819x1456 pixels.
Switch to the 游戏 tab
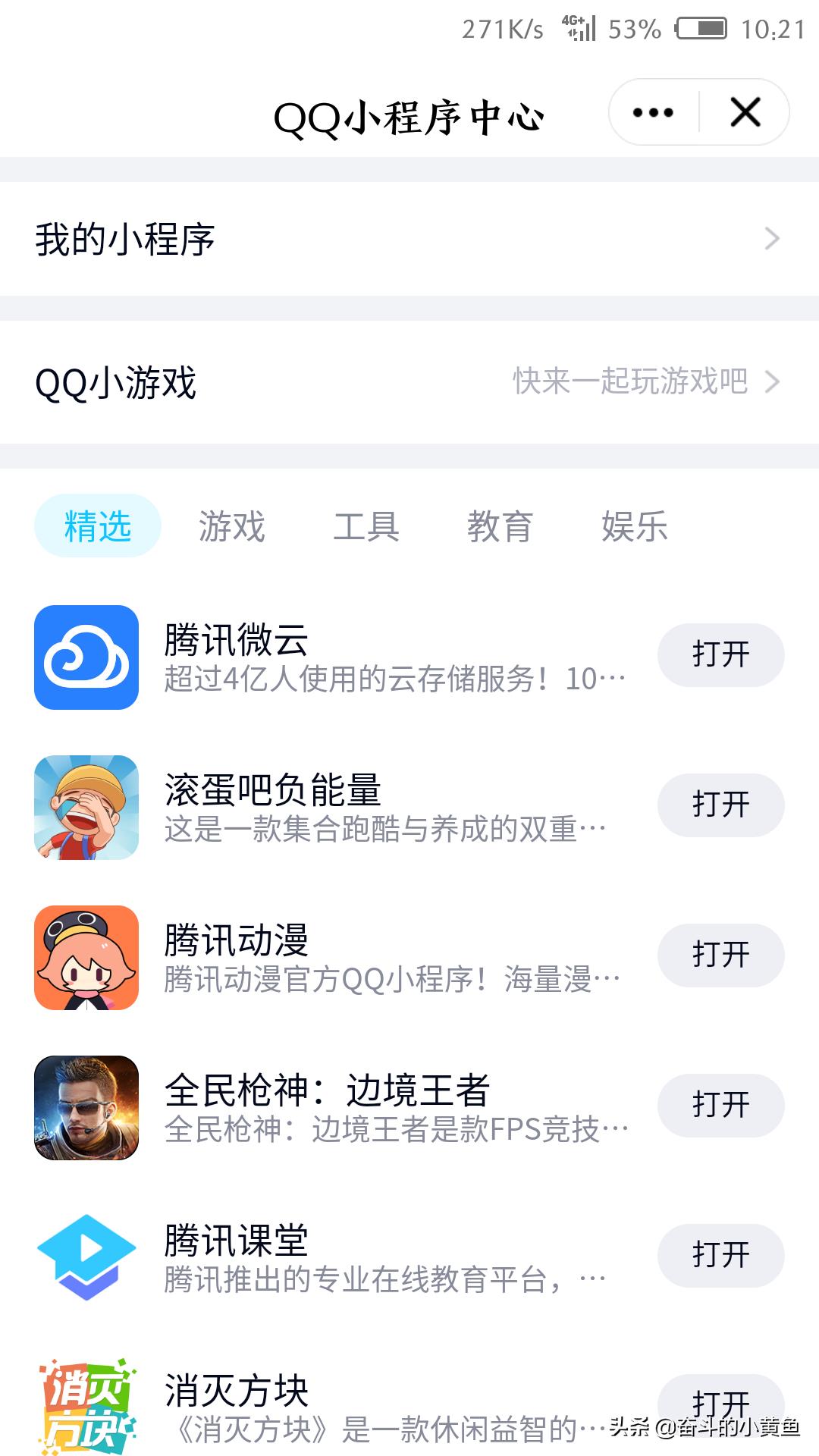click(232, 526)
